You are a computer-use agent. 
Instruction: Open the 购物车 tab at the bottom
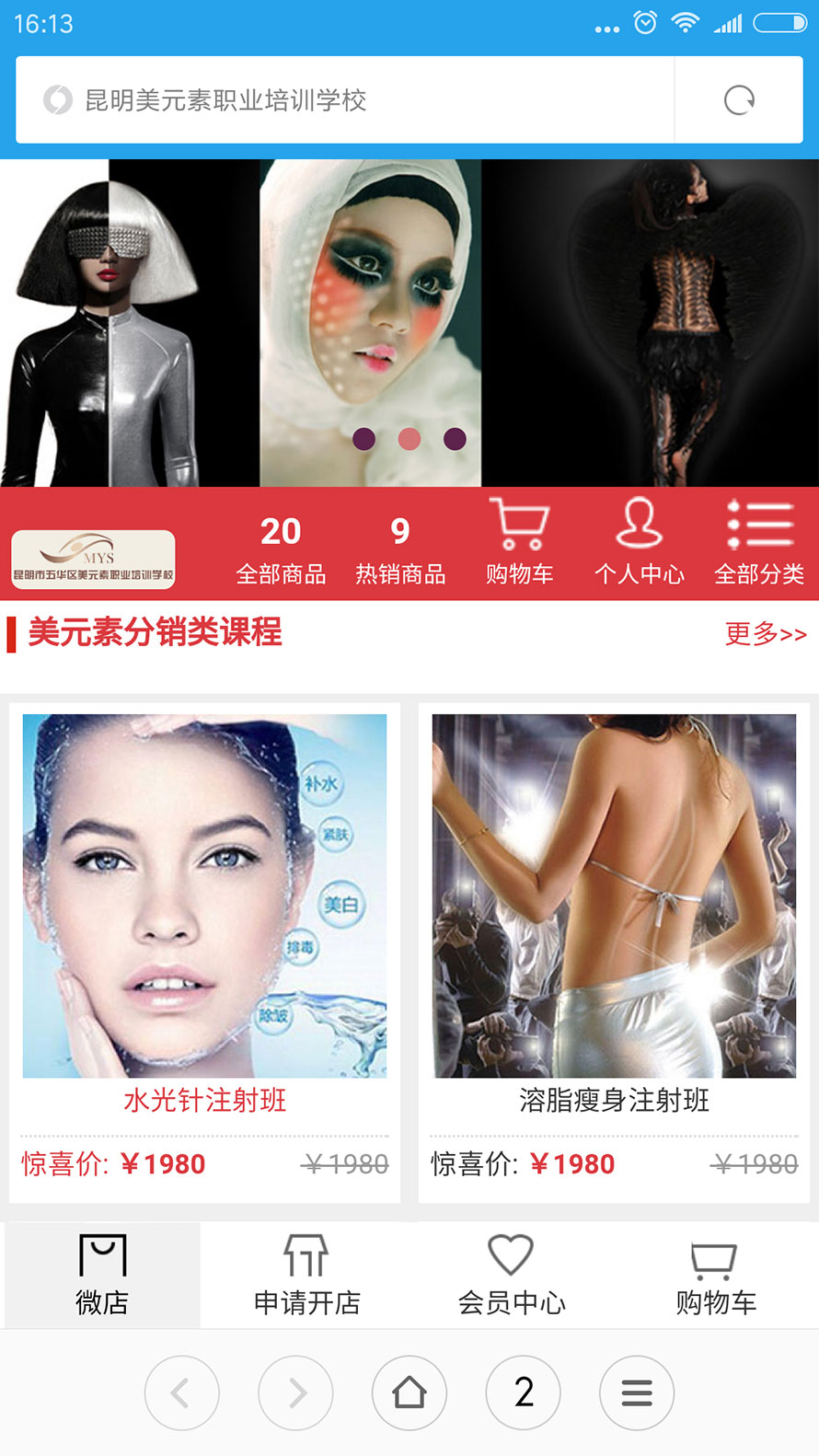[x=716, y=1275]
